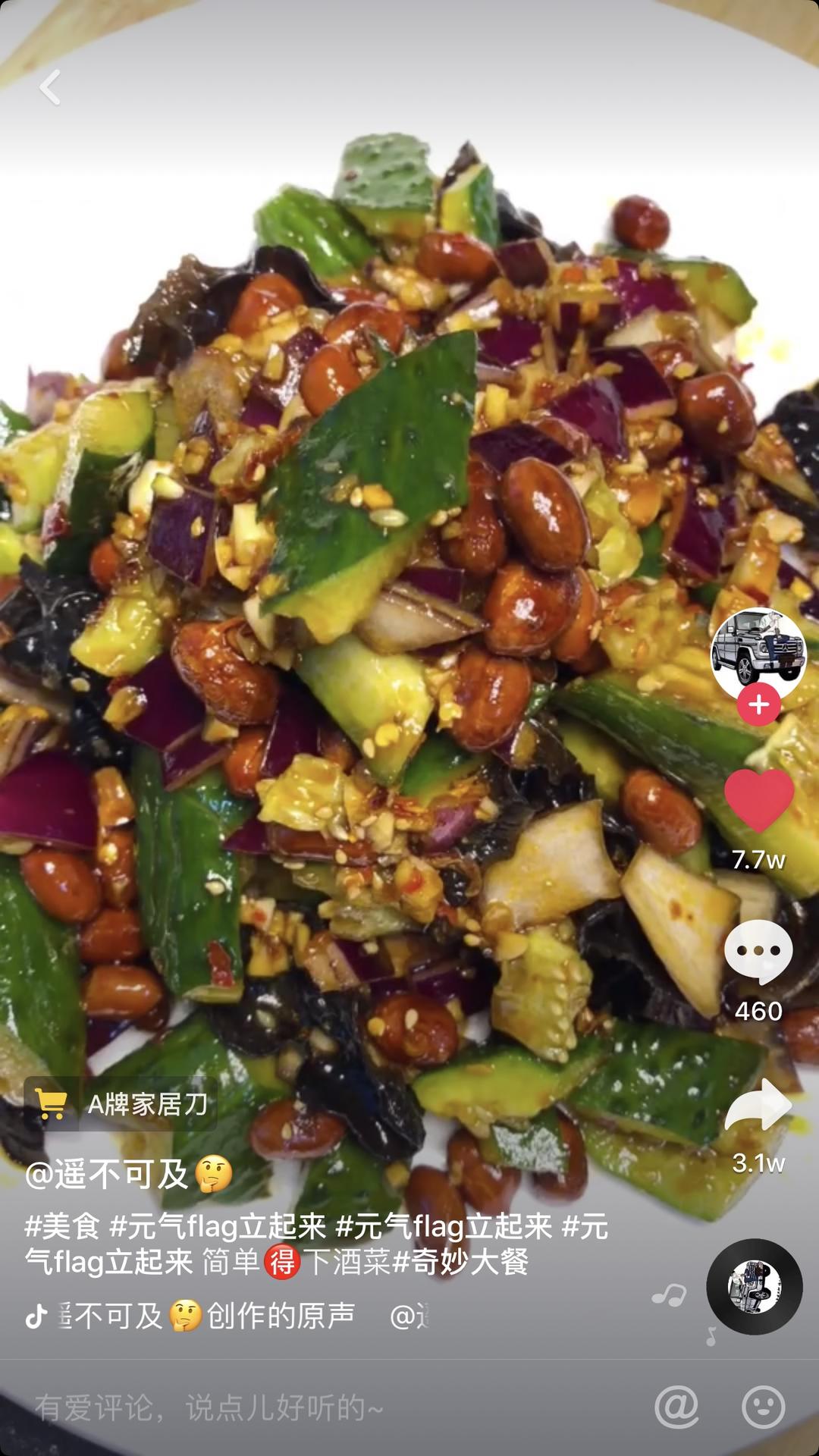Share this video via the arrow icon

758,1106
